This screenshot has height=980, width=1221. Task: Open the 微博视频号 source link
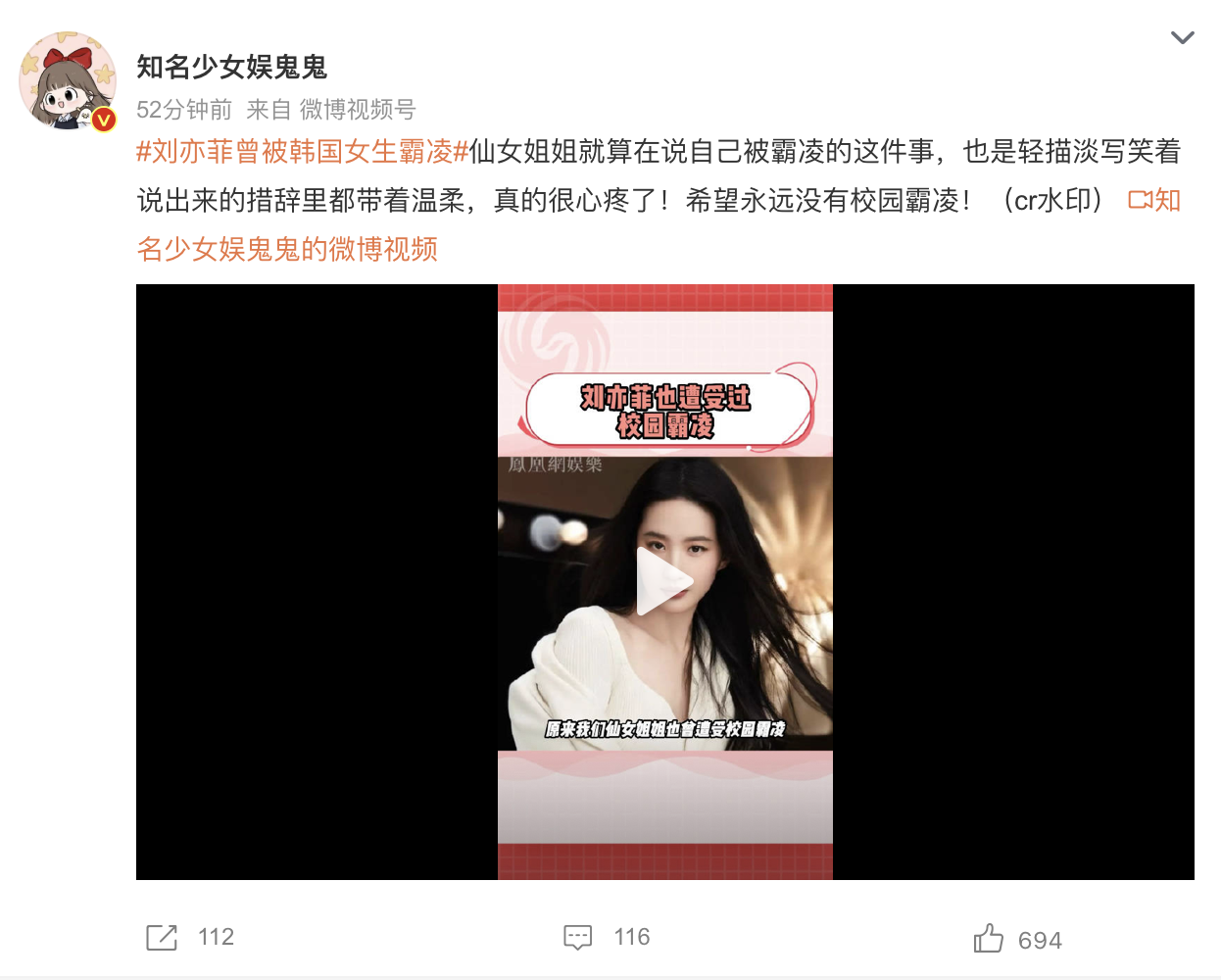coord(358,110)
